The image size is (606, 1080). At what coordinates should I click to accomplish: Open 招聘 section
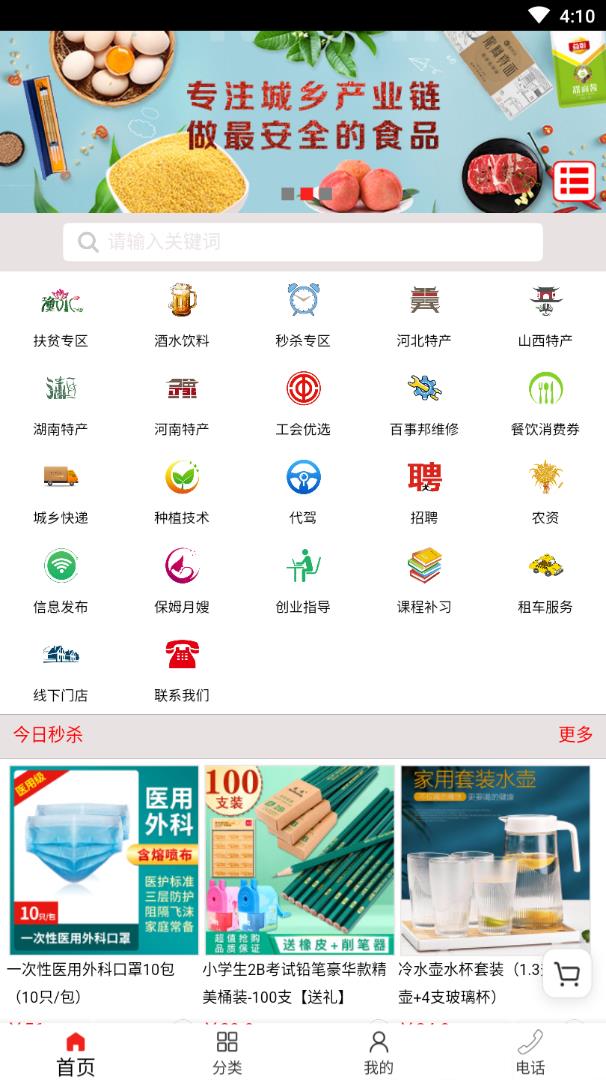click(x=424, y=493)
